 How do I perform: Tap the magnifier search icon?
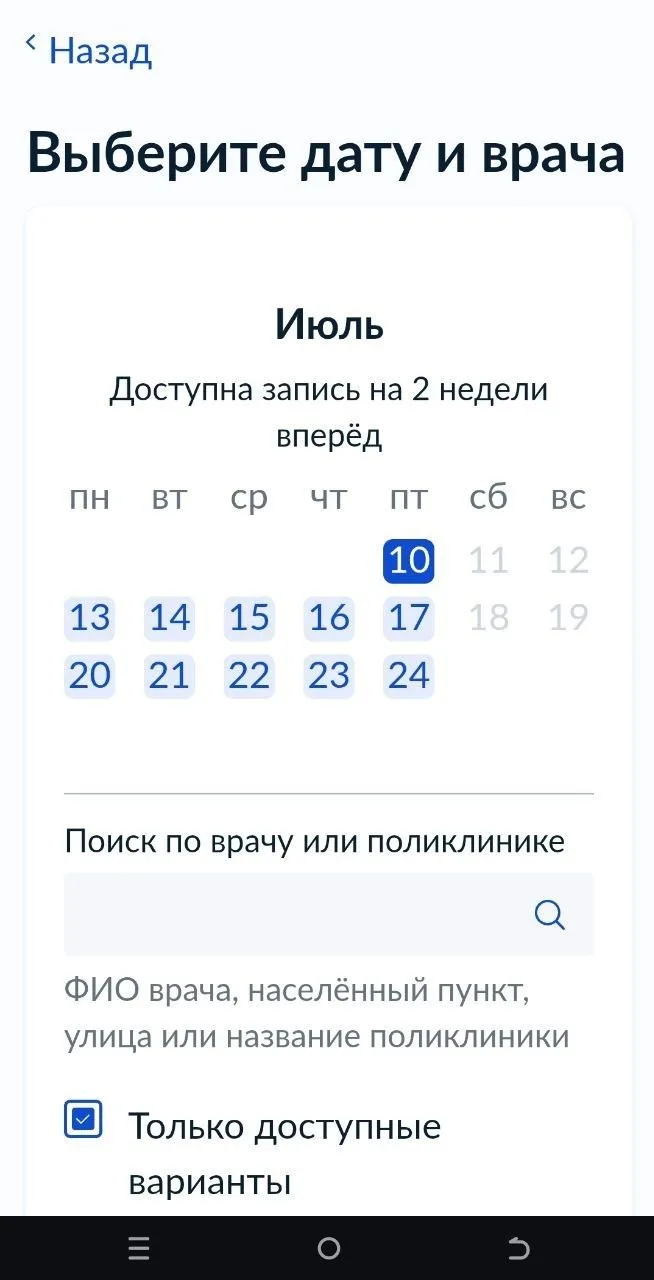click(550, 914)
